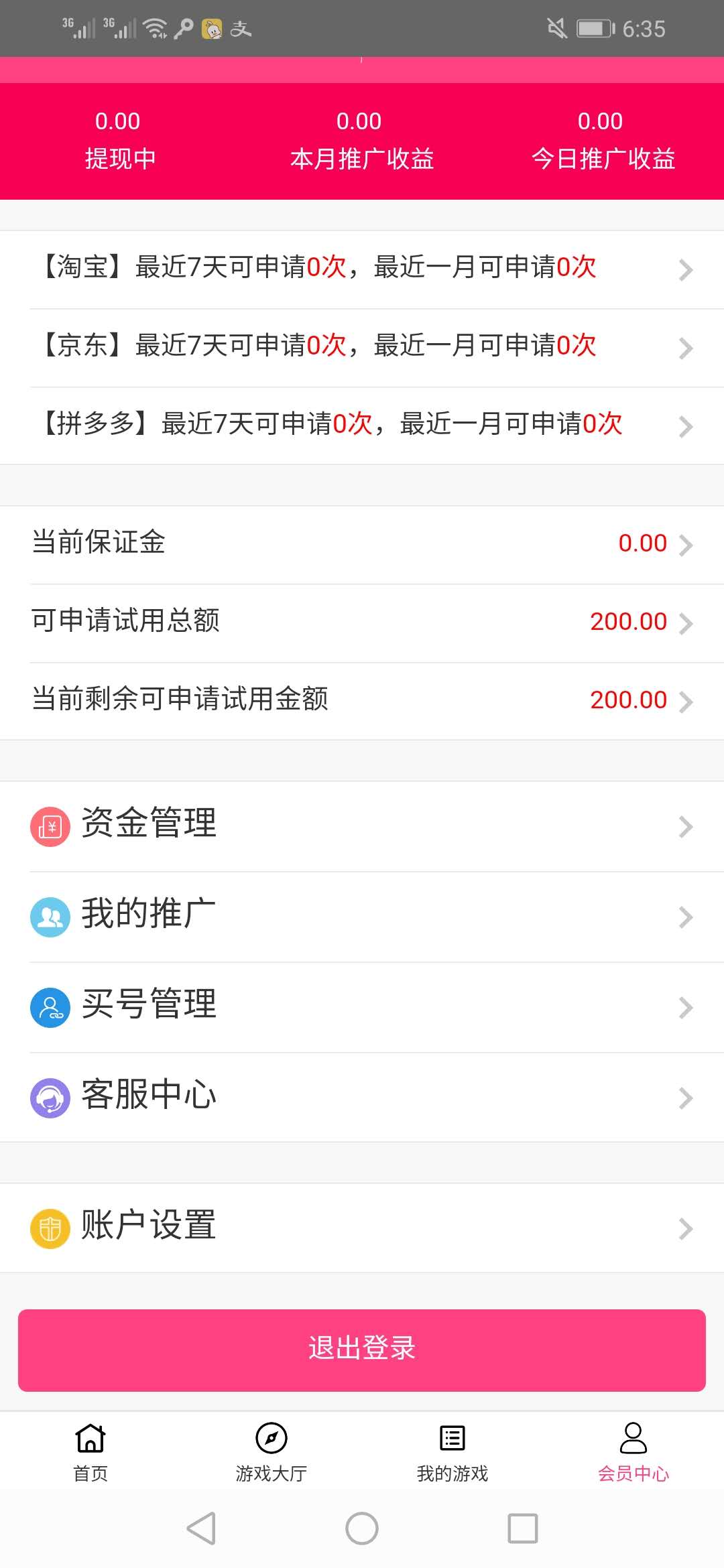Open 可申请试用总额 row
The width and height of the screenshot is (724, 1568).
click(x=362, y=622)
